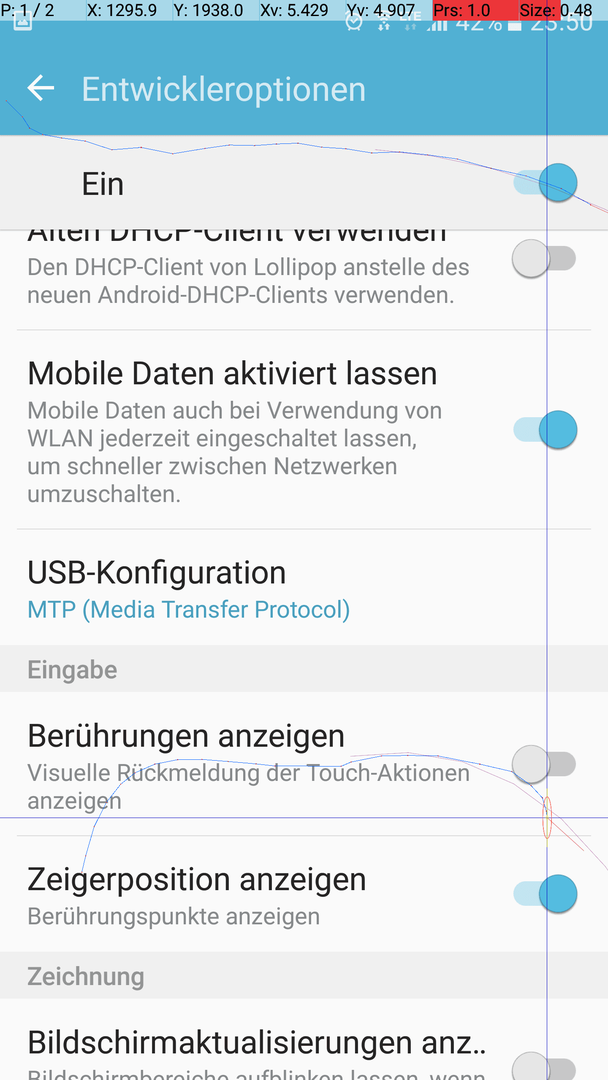608x1080 pixels.
Task: Enable Bildschirmaktualisierungen anzeigen
Action: coord(544,1066)
